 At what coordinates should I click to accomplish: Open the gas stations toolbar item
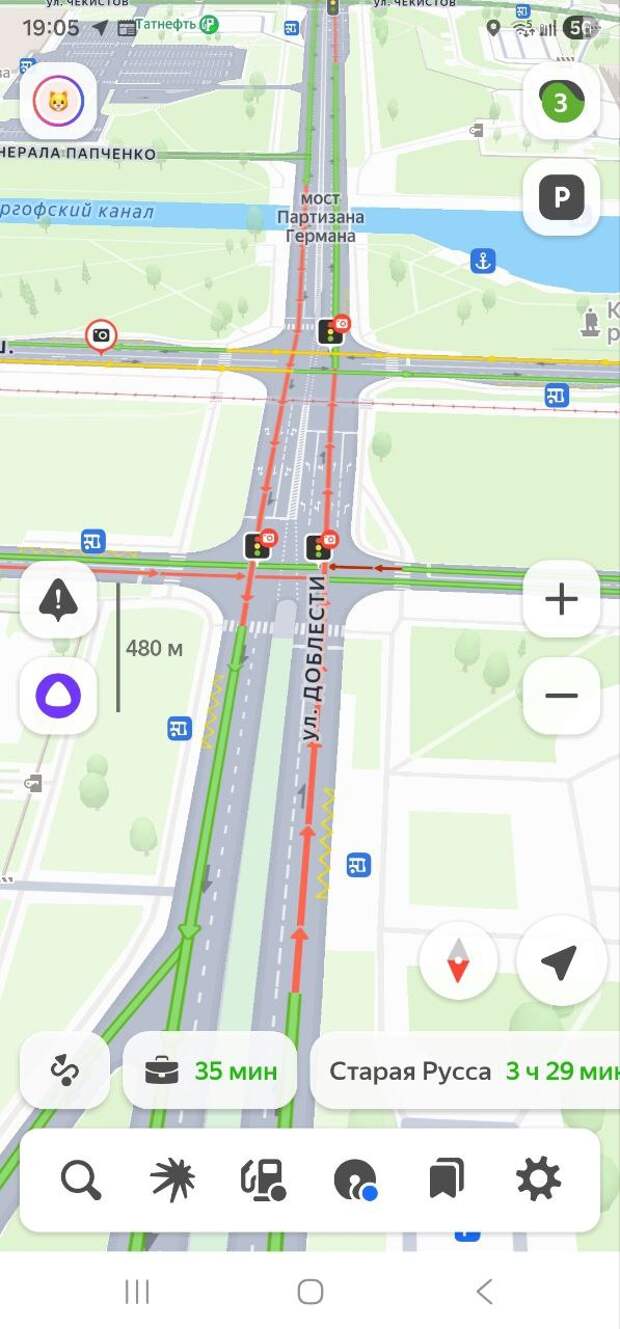pyautogui.click(x=263, y=1180)
